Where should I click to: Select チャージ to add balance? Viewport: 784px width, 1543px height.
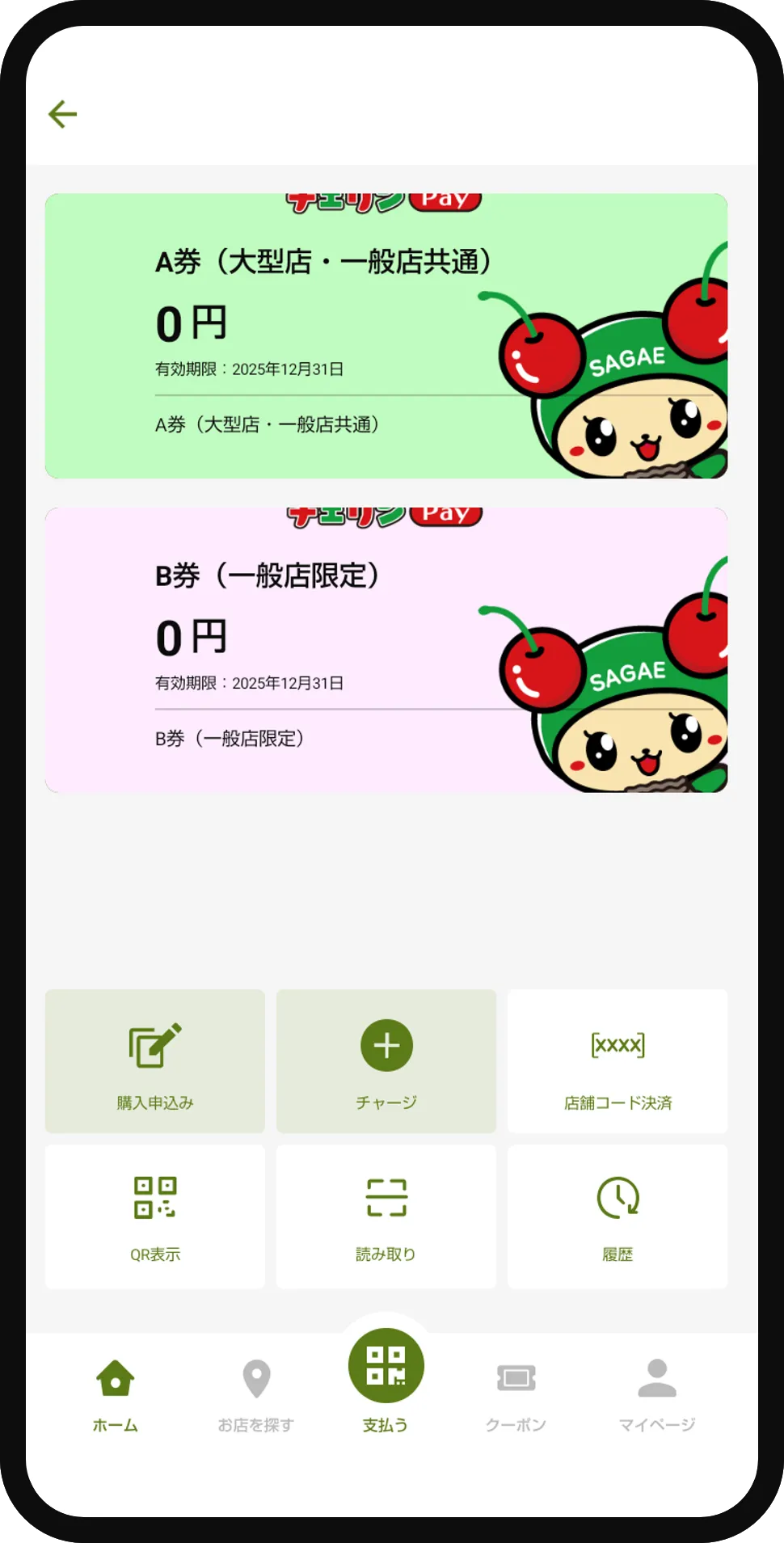[x=386, y=1060]
